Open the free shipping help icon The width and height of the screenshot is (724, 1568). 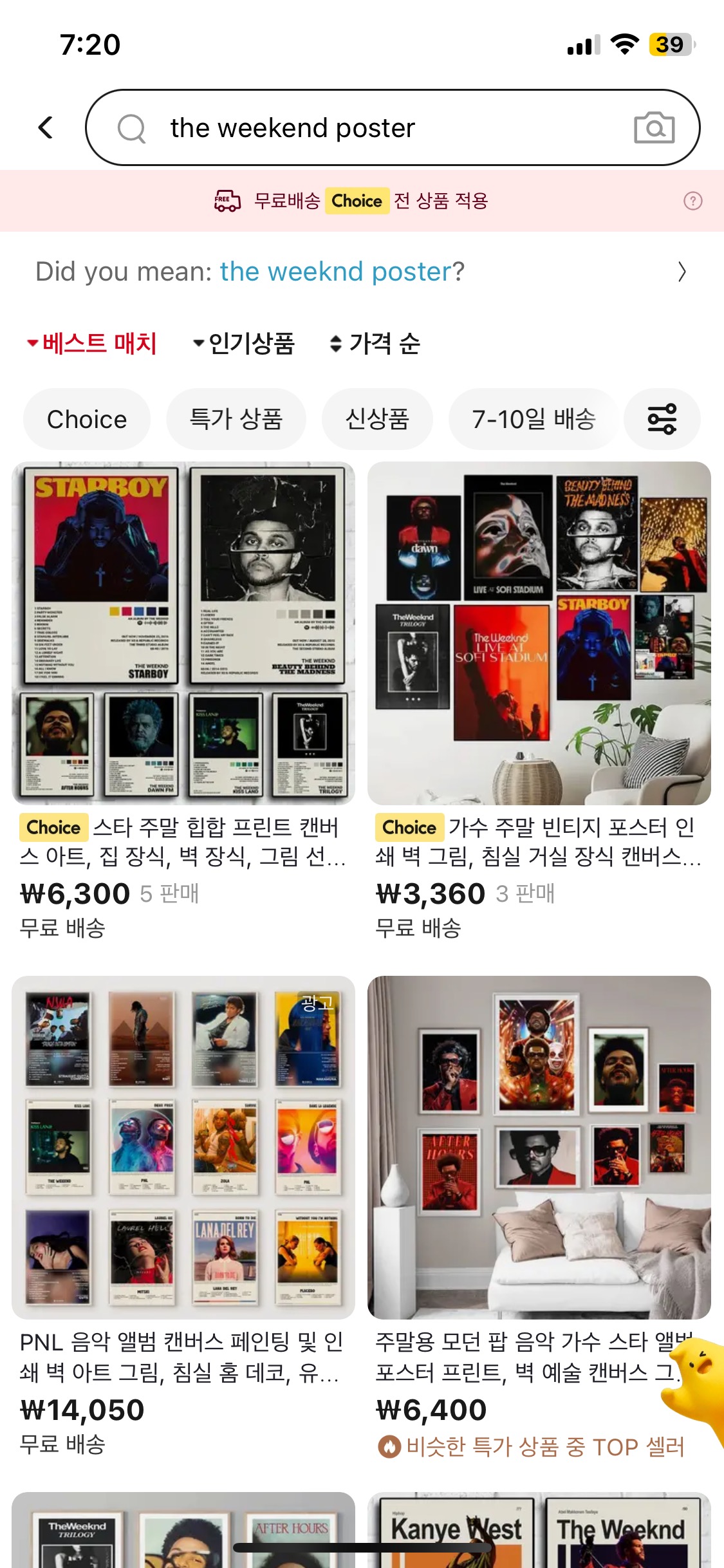(x=692, y=201)
